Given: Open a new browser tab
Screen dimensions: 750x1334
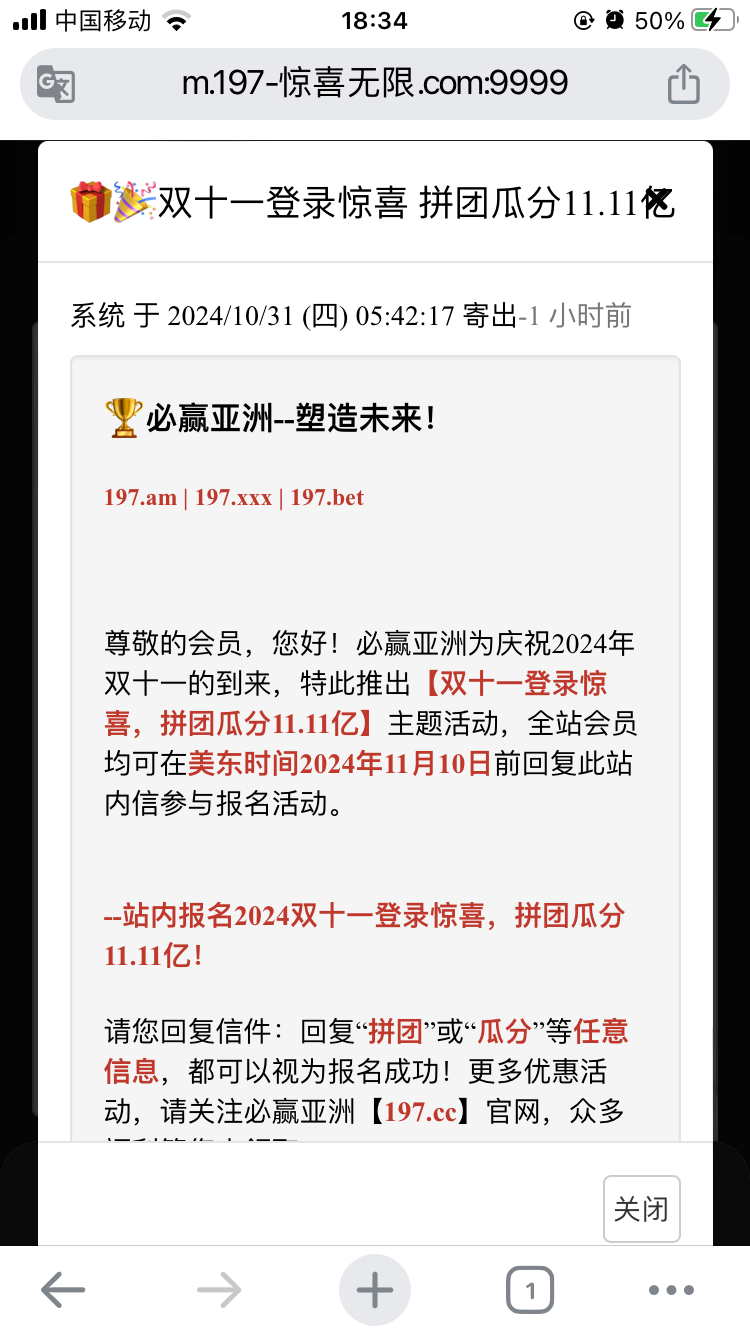Looking at the screenshot, I should point(375,1290).
